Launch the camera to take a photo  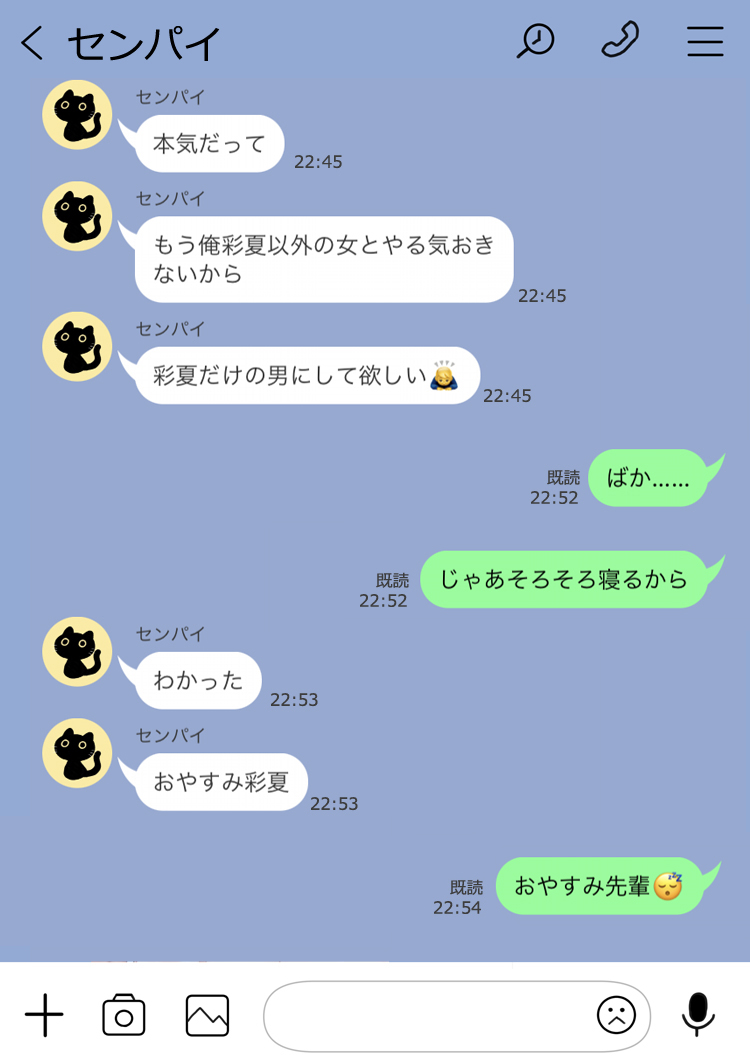(124, 1016)
